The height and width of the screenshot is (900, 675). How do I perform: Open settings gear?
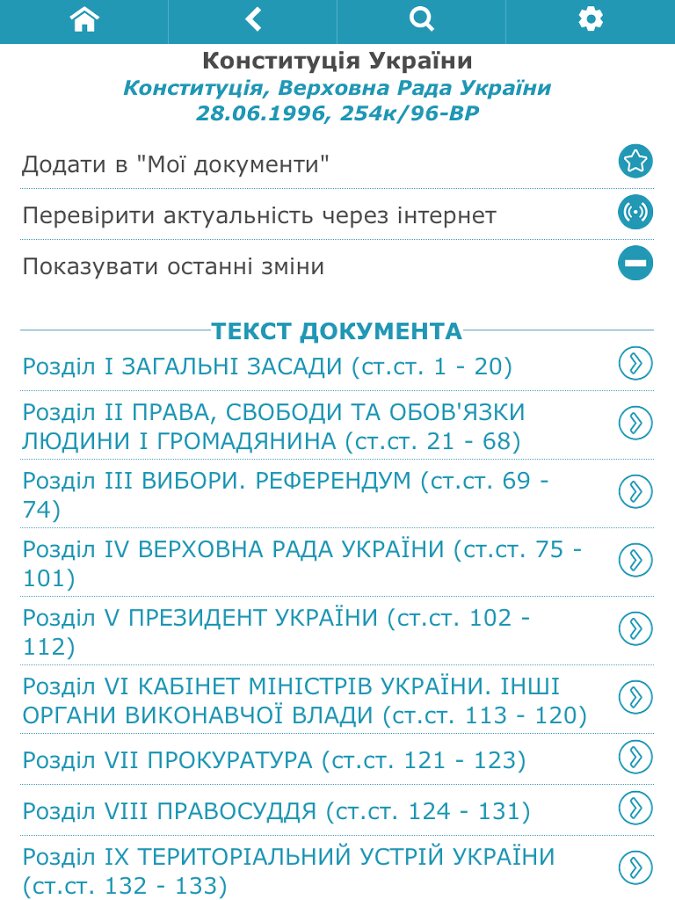pos(591,20)
